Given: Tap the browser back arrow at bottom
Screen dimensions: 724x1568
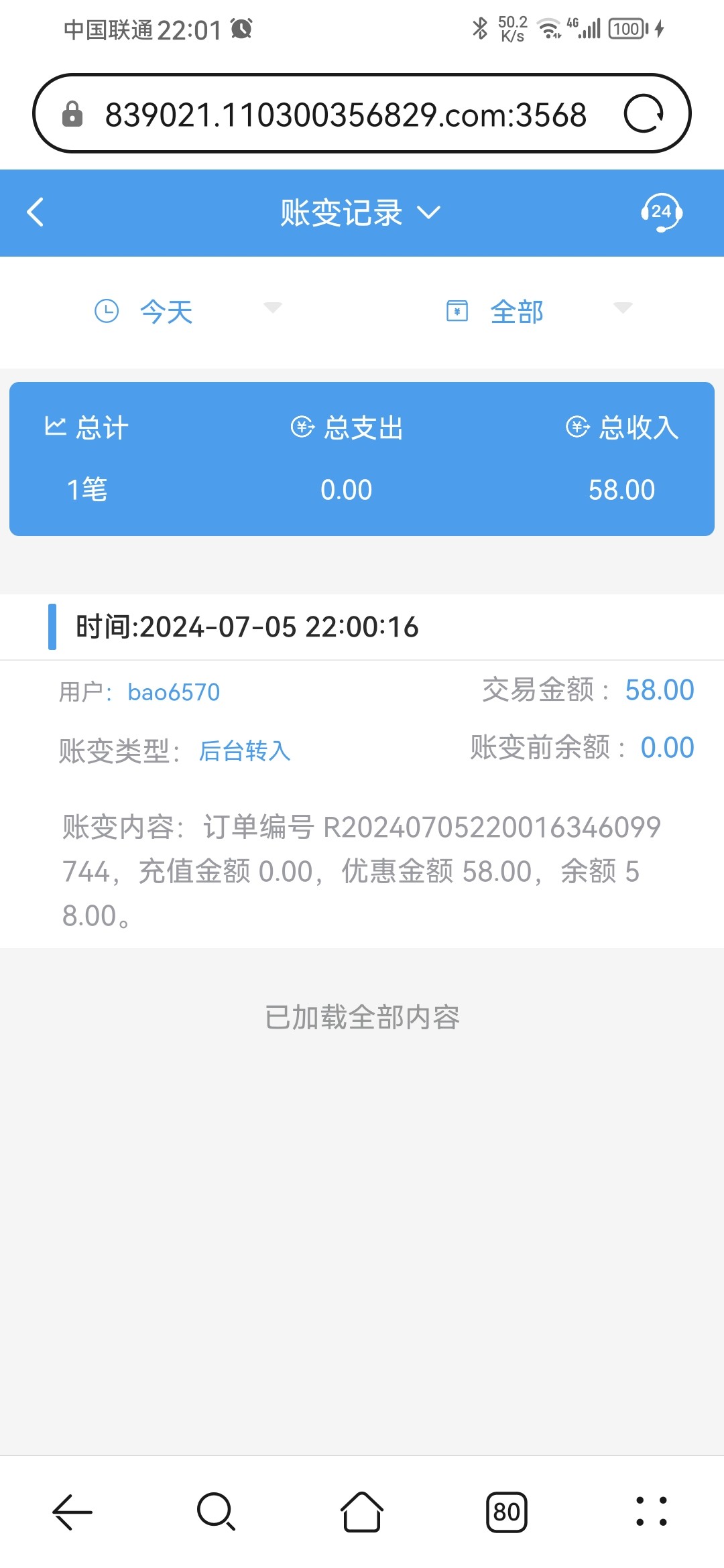Looking at the screenshot, I should (x=72, y=1512).
